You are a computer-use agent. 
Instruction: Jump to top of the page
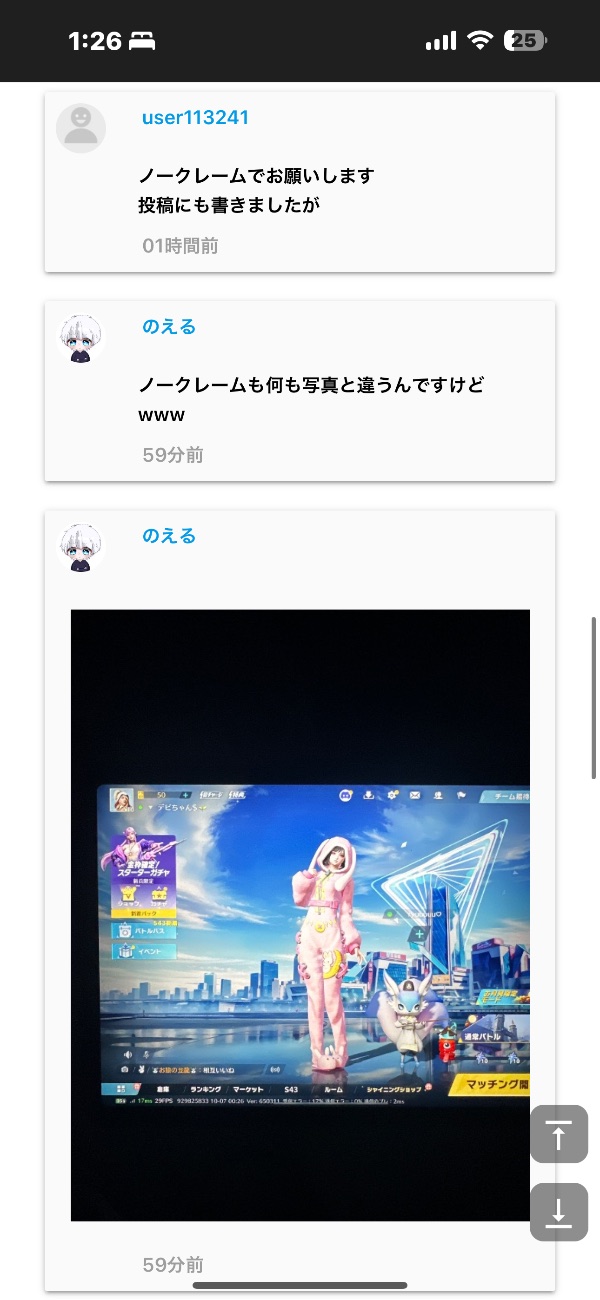pyautogui.click(x=558, y=1134)
